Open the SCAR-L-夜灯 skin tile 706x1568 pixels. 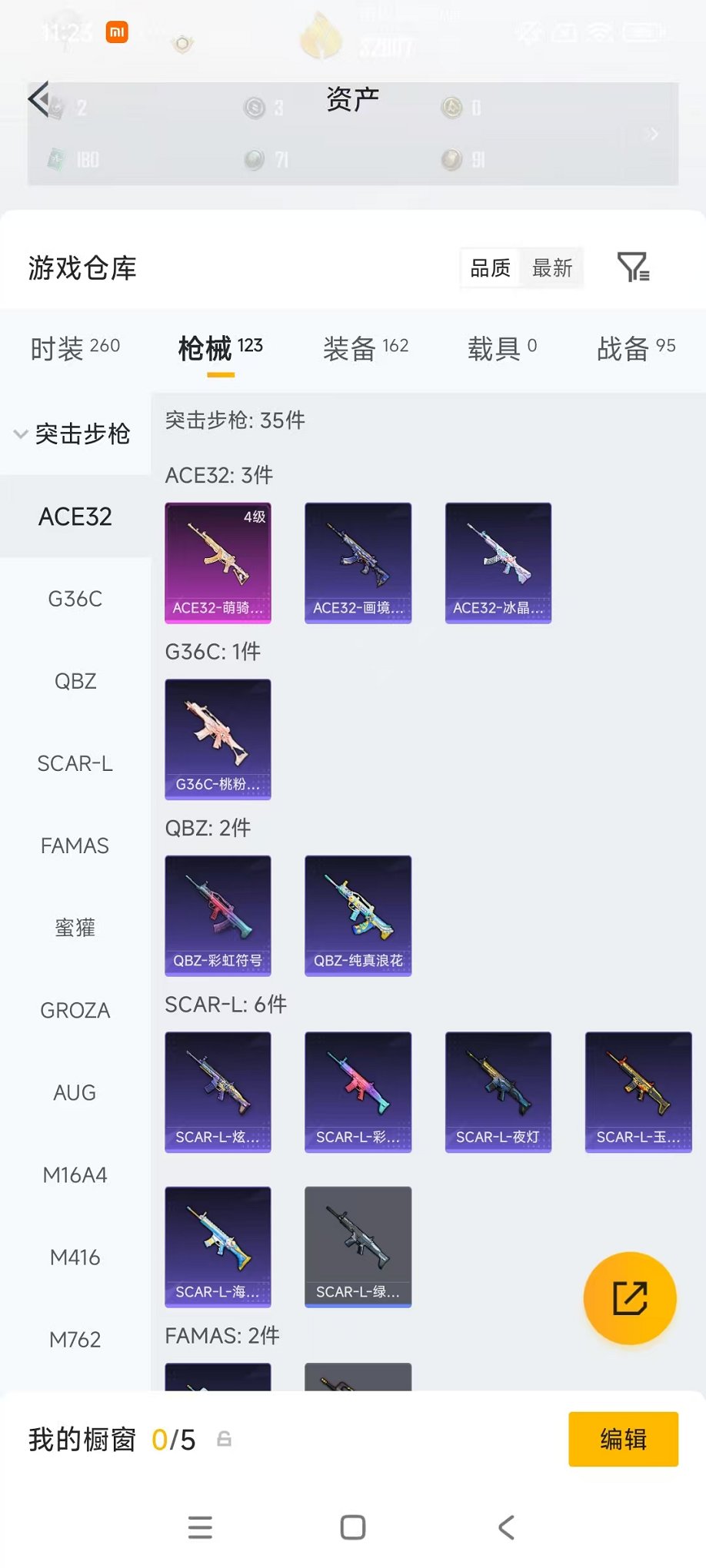[498, 1091]
